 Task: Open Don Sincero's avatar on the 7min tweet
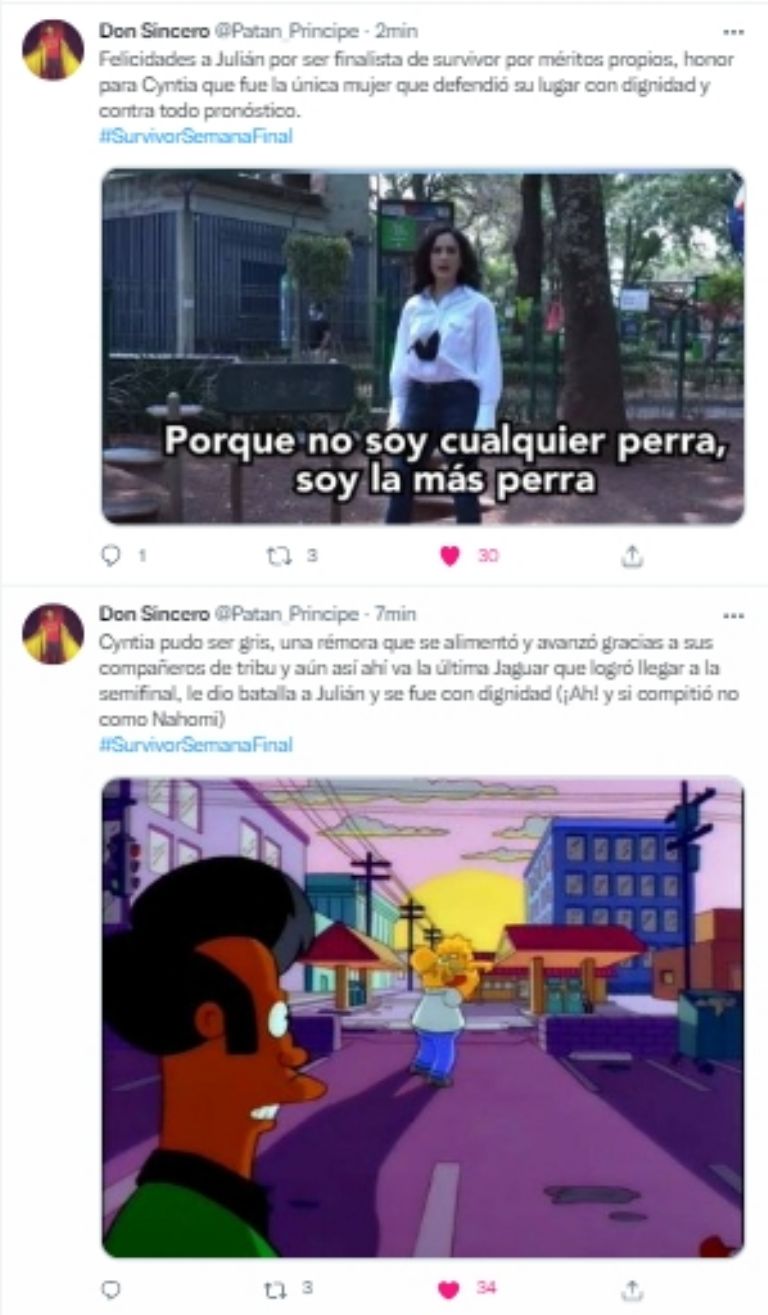(x=53, y=633)
